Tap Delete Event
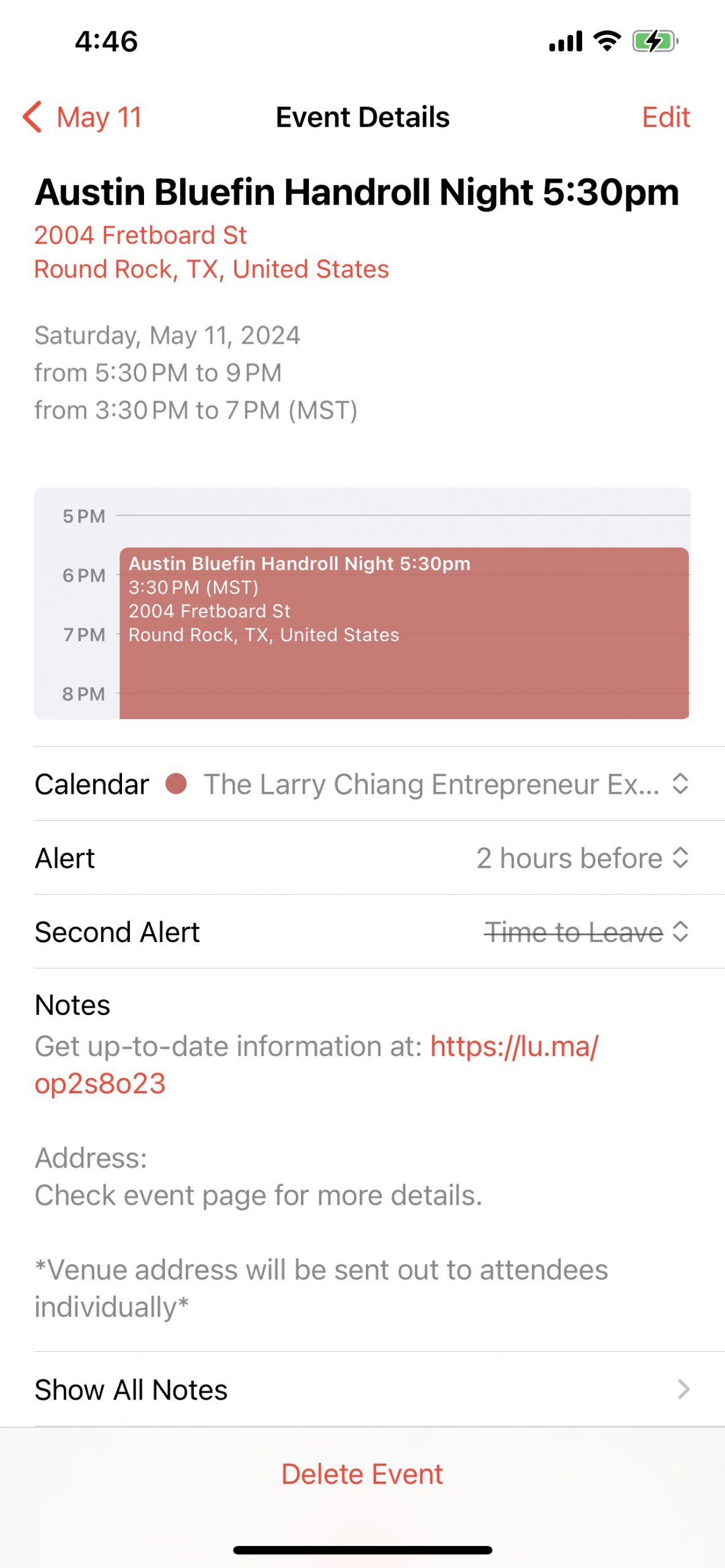This screenshot has height=1568, width=725. [x=362, y=1473]
